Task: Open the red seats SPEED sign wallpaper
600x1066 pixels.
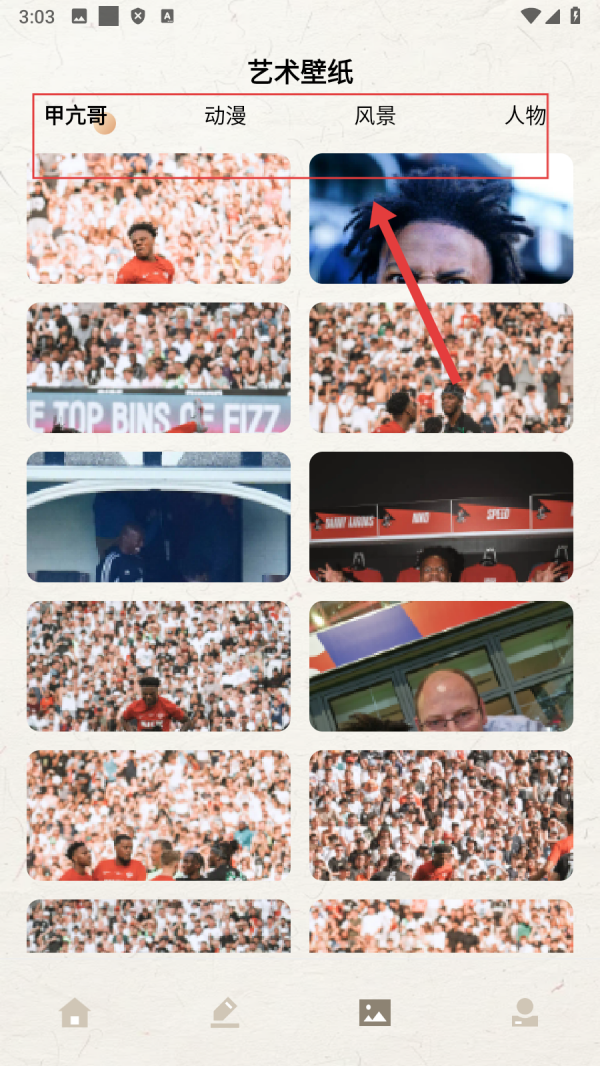Action: tap(441, 517)
